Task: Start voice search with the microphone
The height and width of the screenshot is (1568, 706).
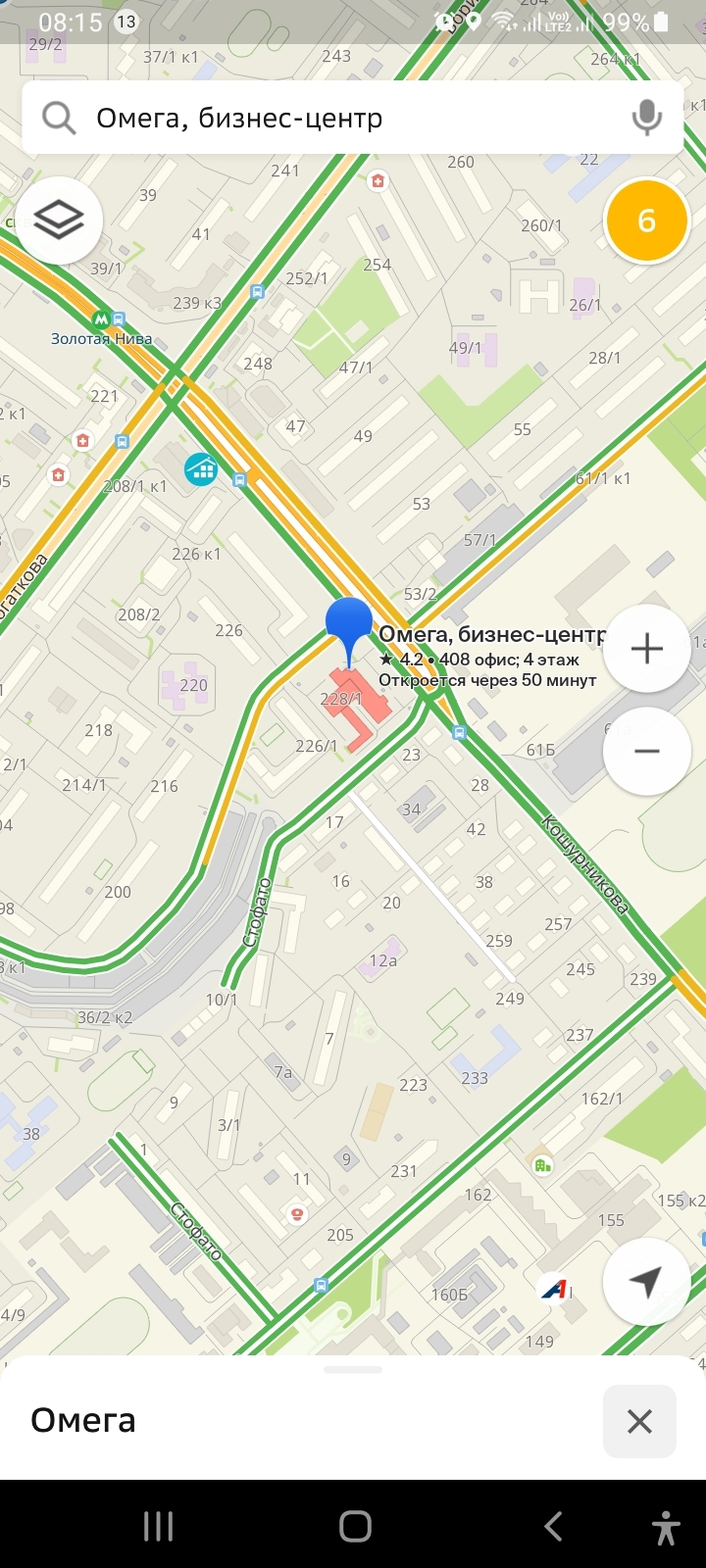Action: (x=646, y=118)
